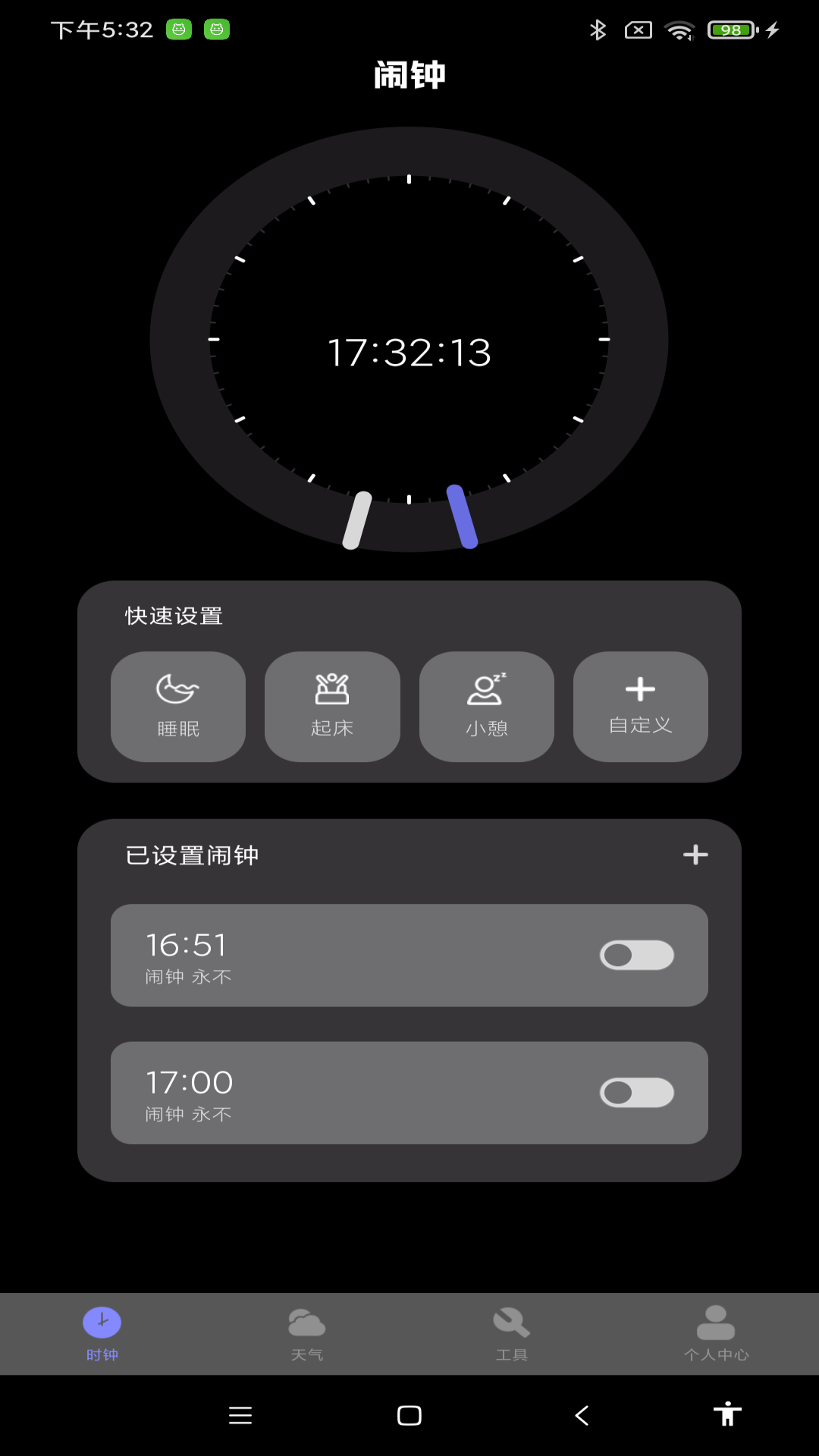Tap the 自定义 custom alarm plus icon
The image size is (819, 1456).
pos(640,689)
